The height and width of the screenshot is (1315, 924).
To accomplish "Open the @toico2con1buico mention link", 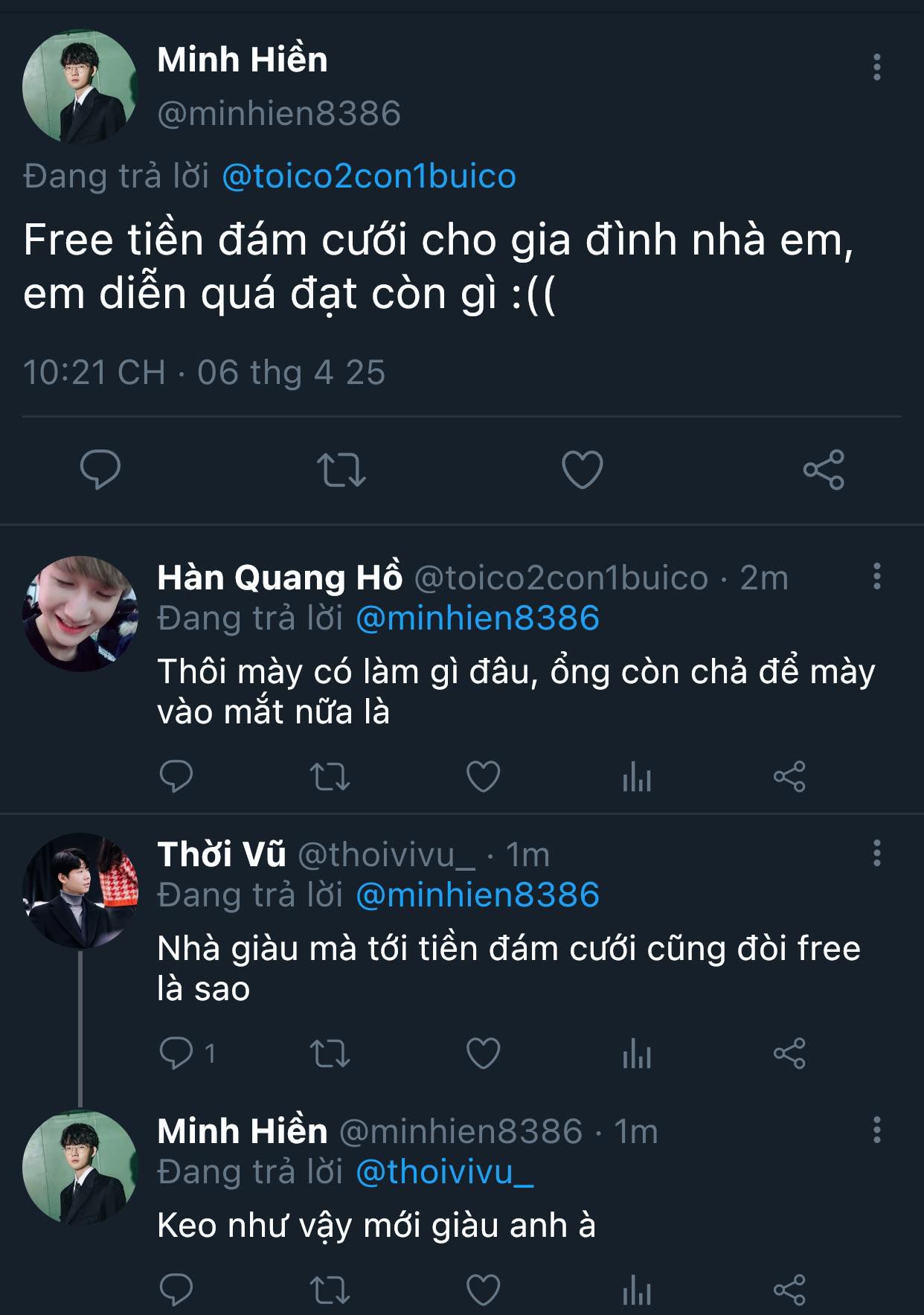I will (x=369, y=176).
